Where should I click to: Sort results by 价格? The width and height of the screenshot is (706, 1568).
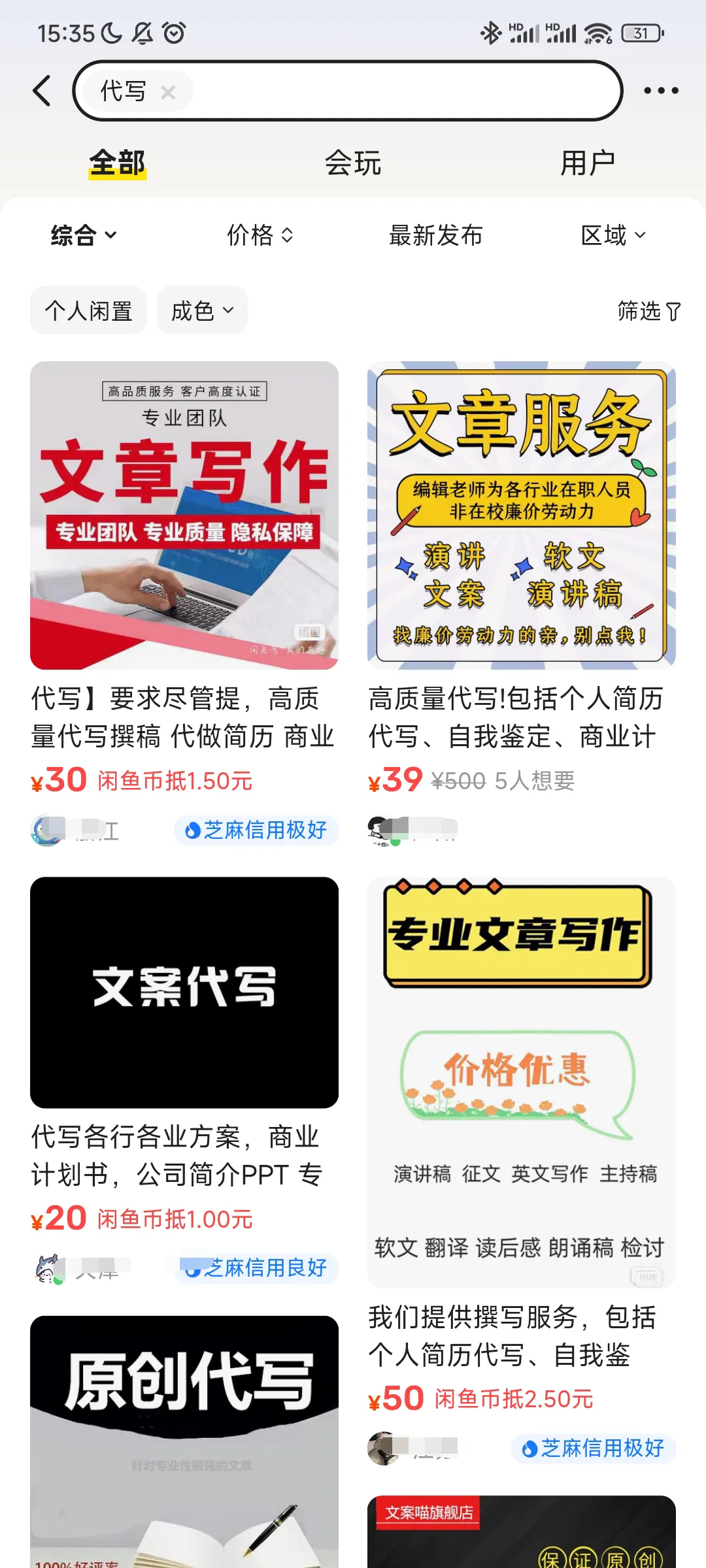(260, 235)
